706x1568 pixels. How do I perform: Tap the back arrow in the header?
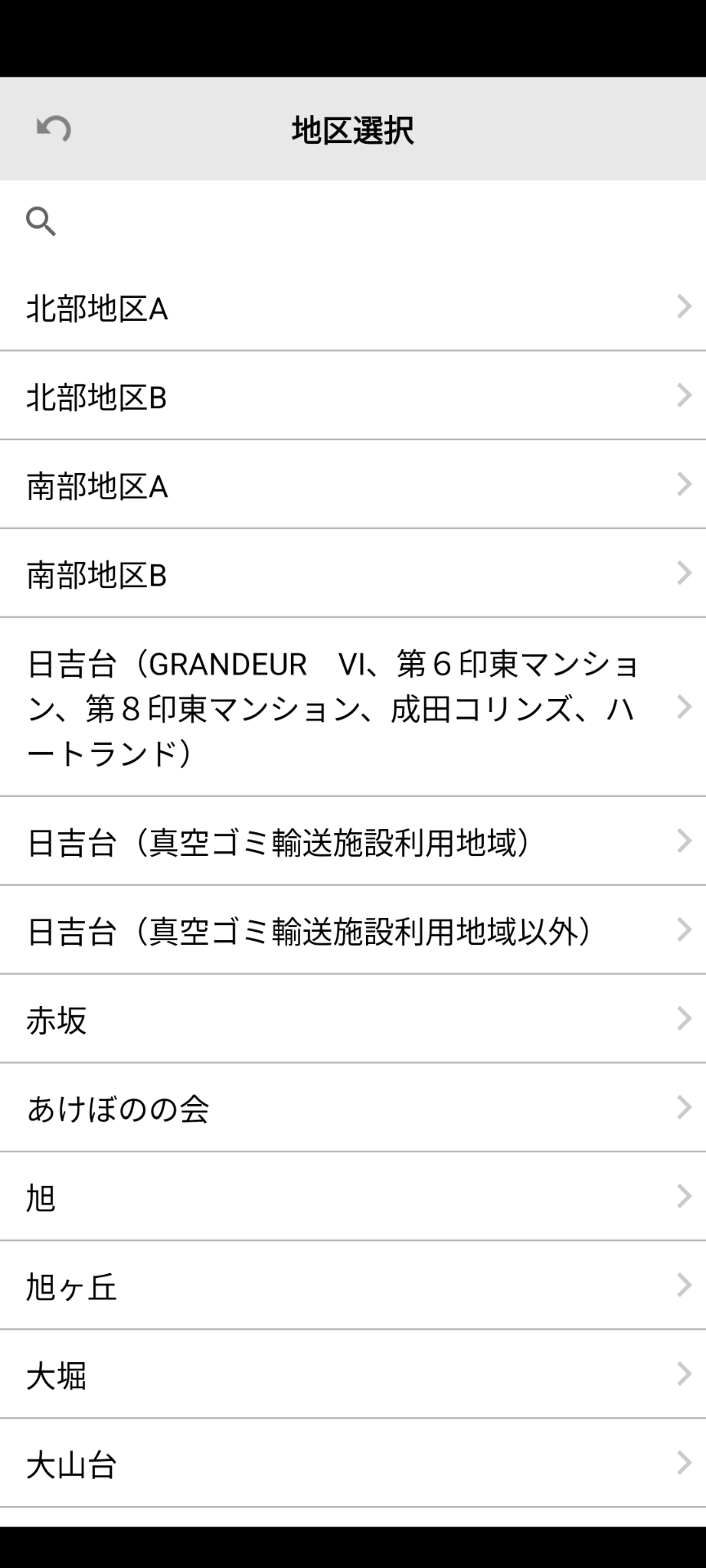[54, 129]
